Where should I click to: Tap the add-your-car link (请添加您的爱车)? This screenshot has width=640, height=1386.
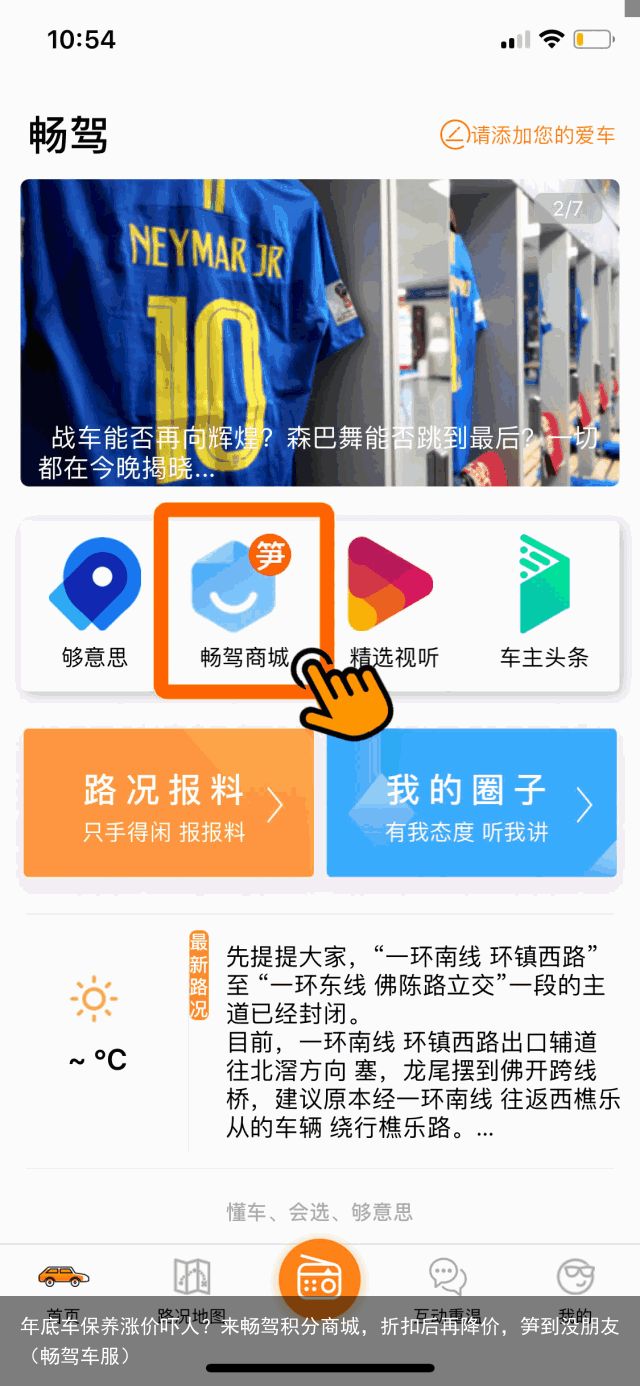(x=528, y=135)
